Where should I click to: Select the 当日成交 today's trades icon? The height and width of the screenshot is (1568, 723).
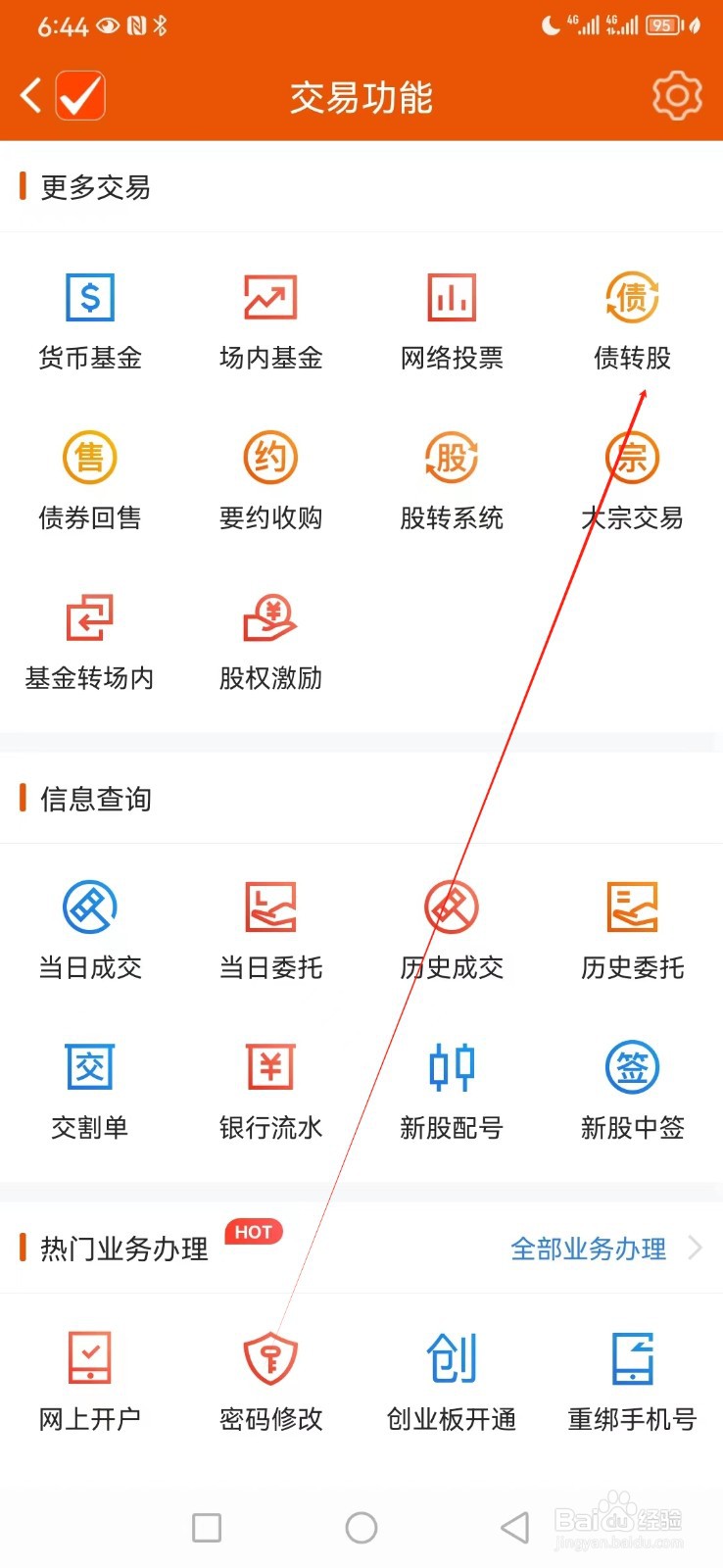coord(90,929)
